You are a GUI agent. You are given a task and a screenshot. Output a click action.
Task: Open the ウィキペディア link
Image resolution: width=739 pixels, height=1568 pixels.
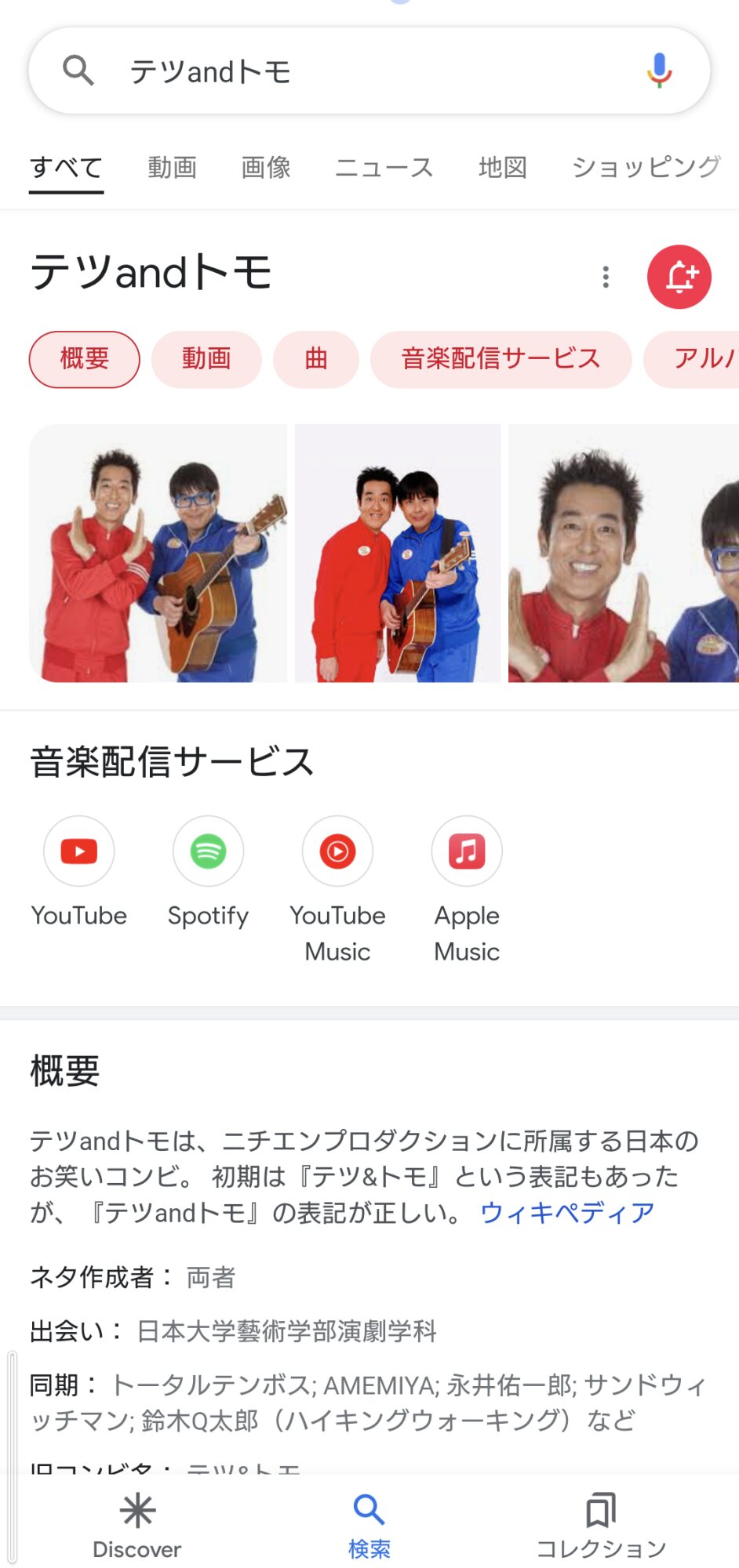tap(566, 1213)
